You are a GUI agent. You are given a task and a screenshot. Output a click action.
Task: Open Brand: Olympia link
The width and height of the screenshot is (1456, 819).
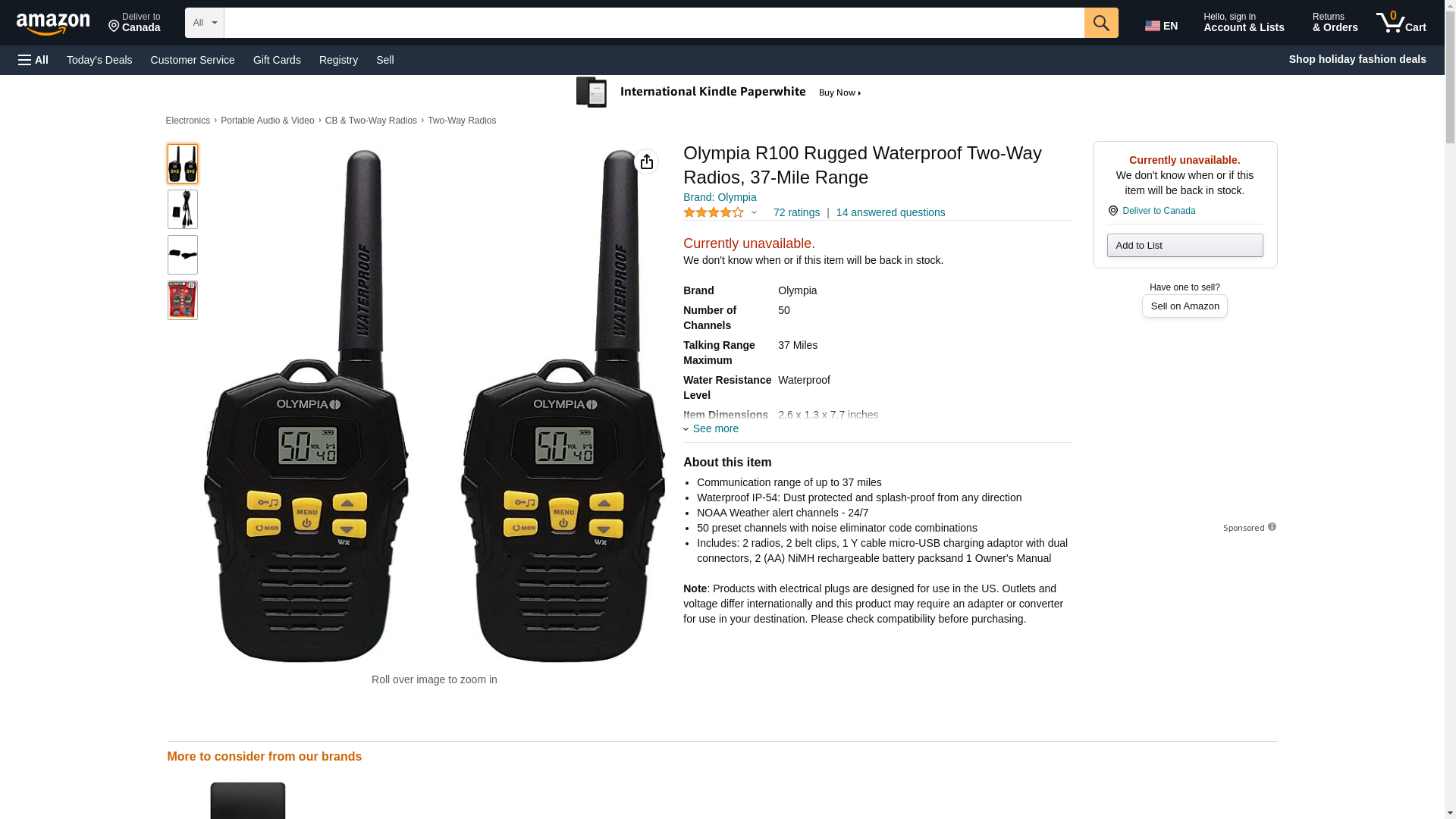(x=719, y=197)
